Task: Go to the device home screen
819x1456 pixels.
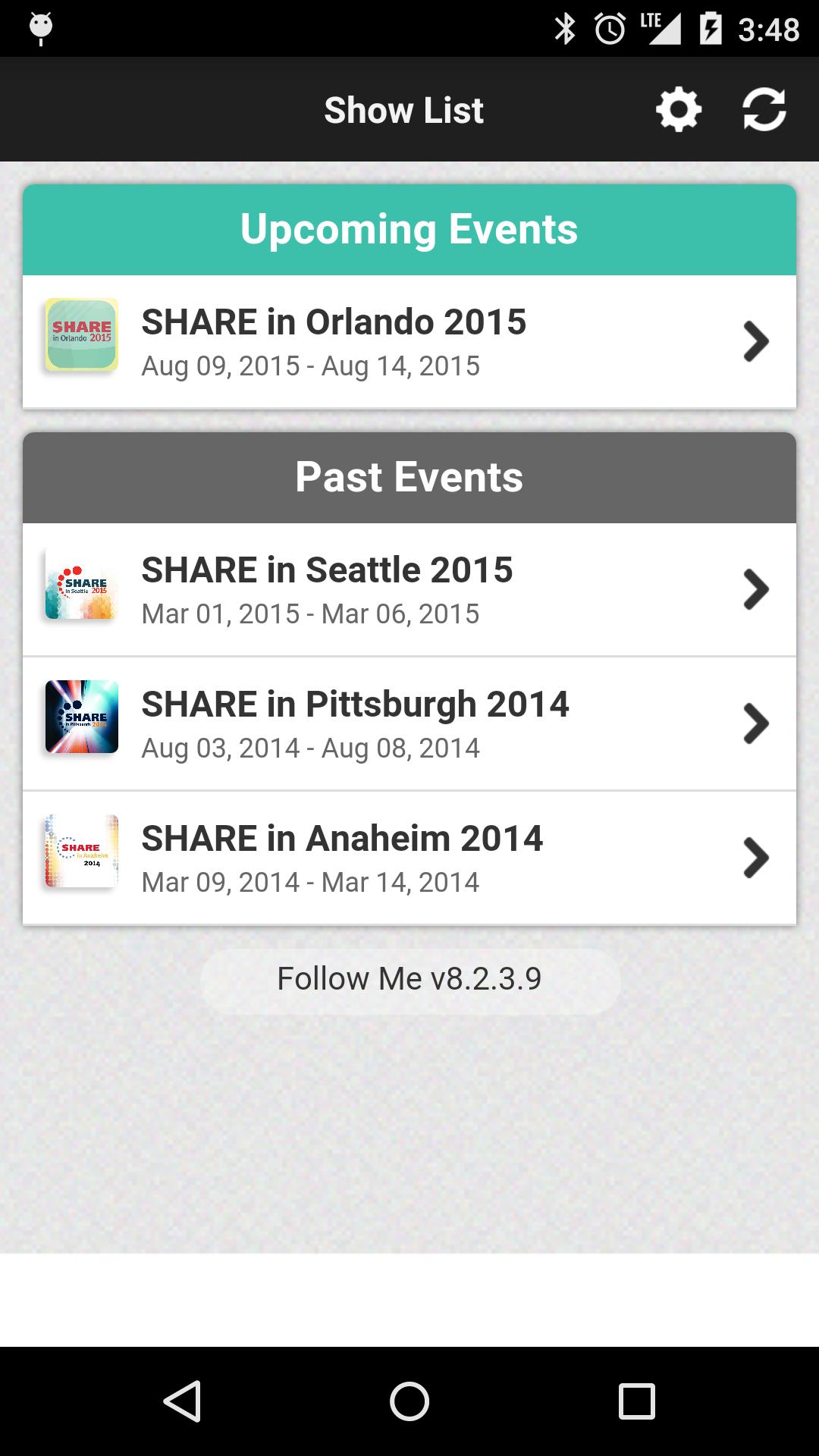Action: click(x=409, y=1401)
